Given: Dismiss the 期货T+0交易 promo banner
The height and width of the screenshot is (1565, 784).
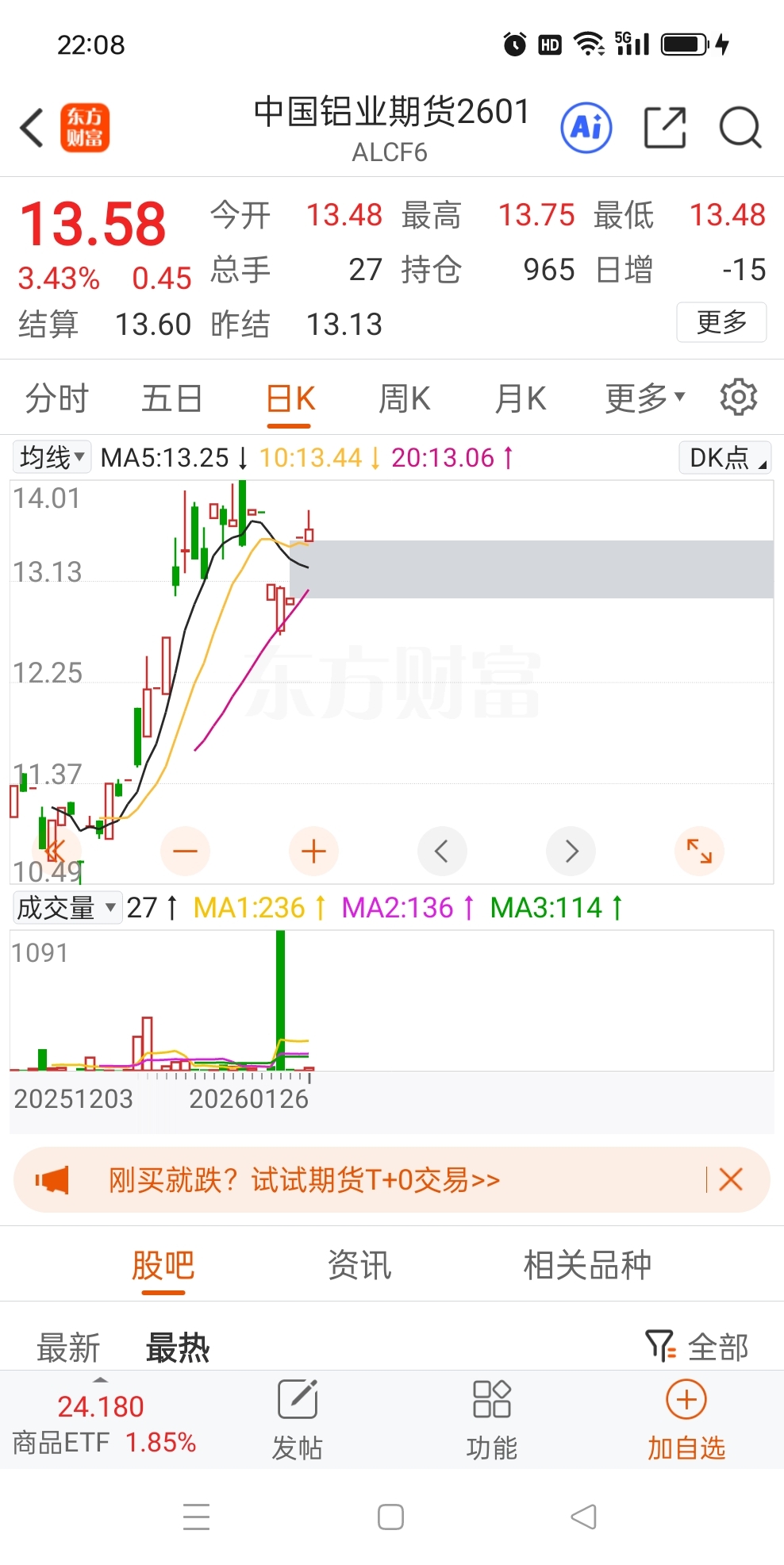Looking at the screenshot, I should 731,1179.
